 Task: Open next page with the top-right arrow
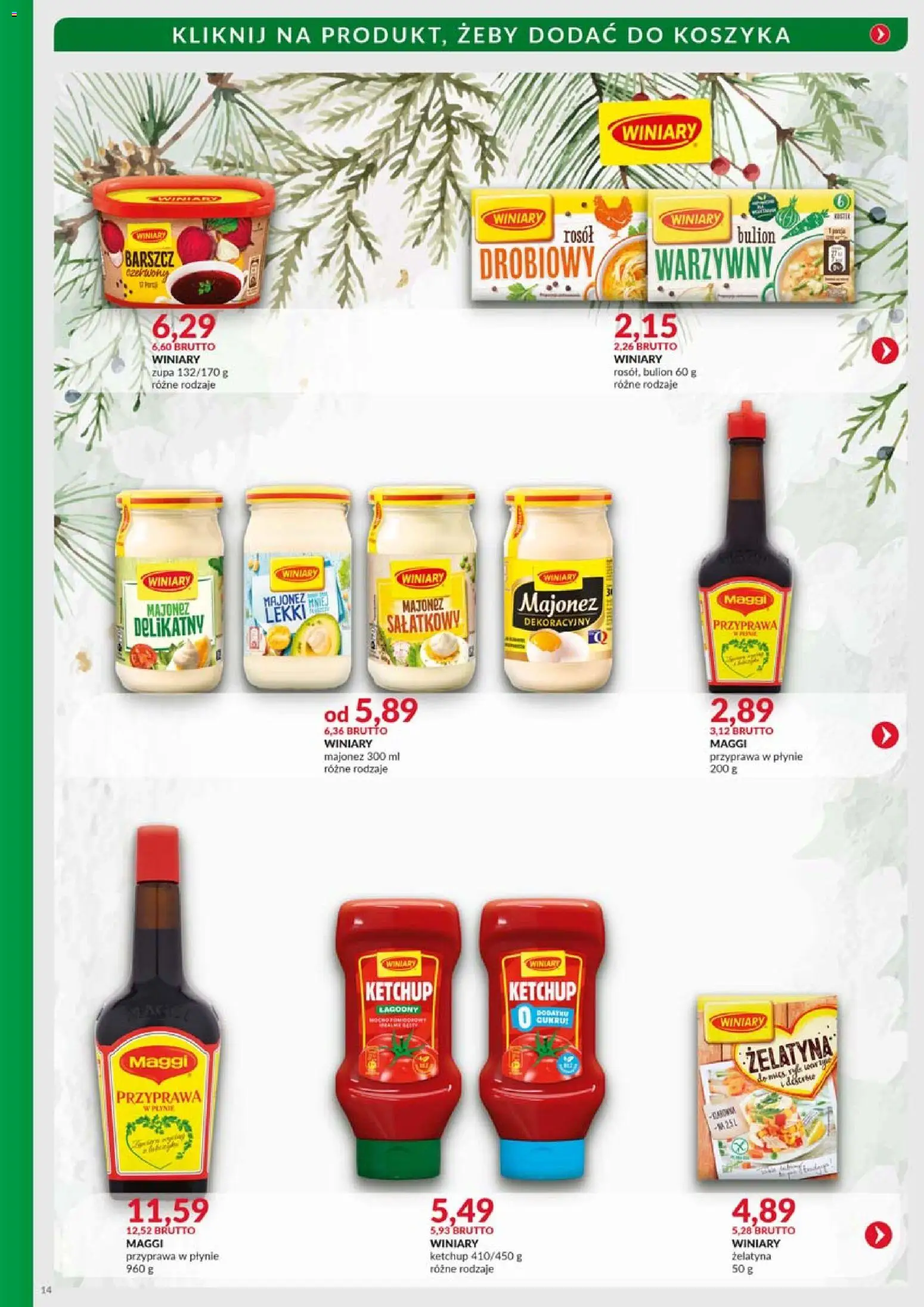tap(879, 36)
